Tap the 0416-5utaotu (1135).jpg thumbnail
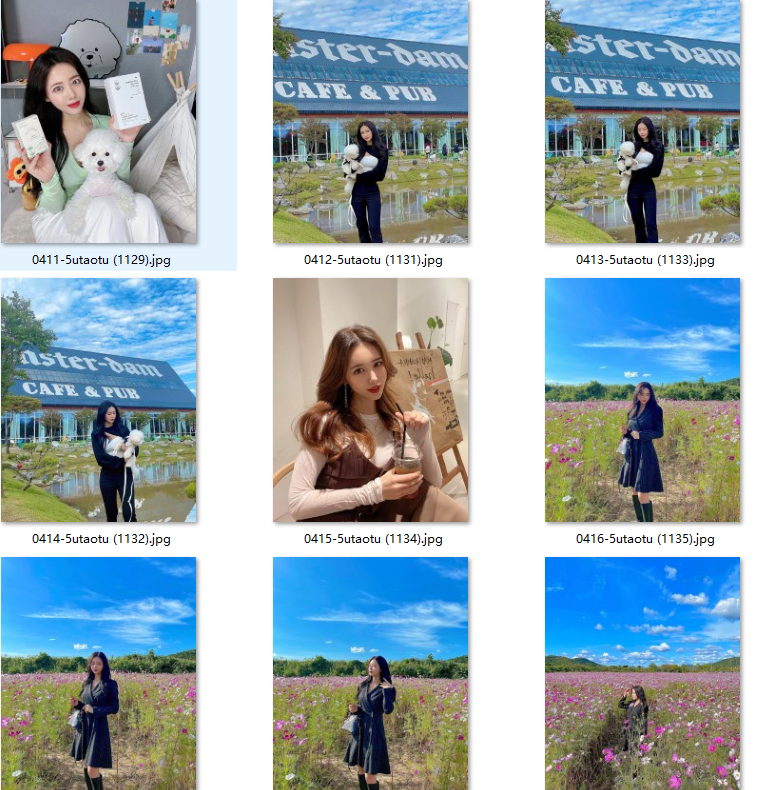 click(x=642, y=400)
